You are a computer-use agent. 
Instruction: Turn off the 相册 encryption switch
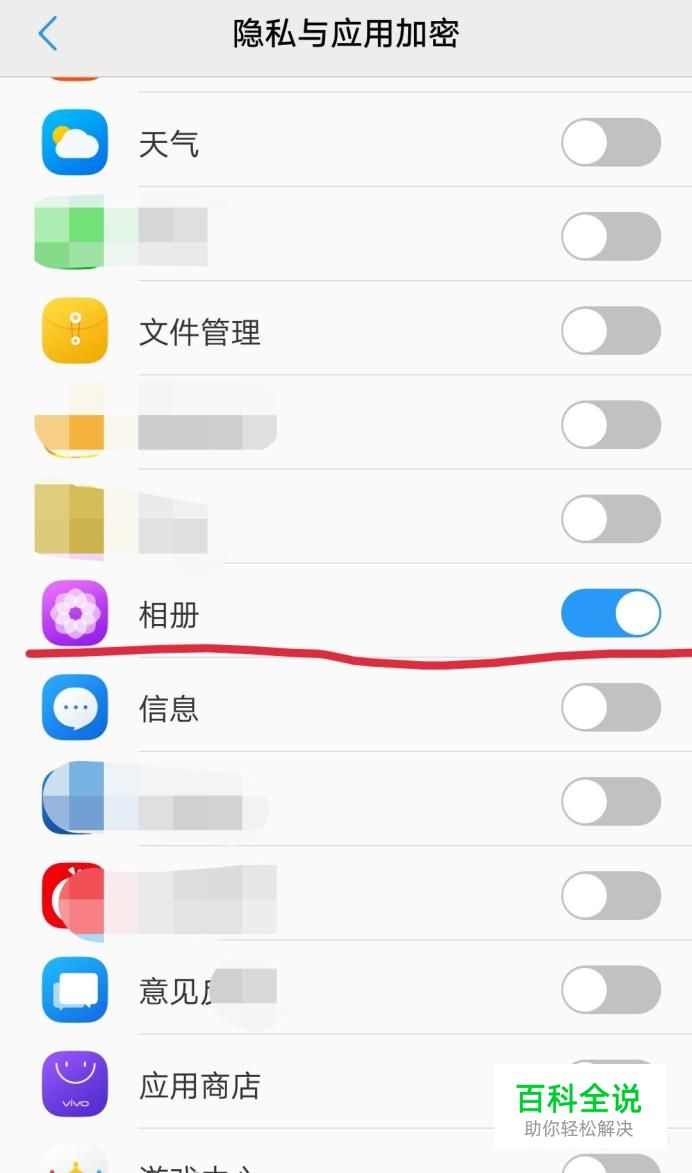tap(610, 613)
